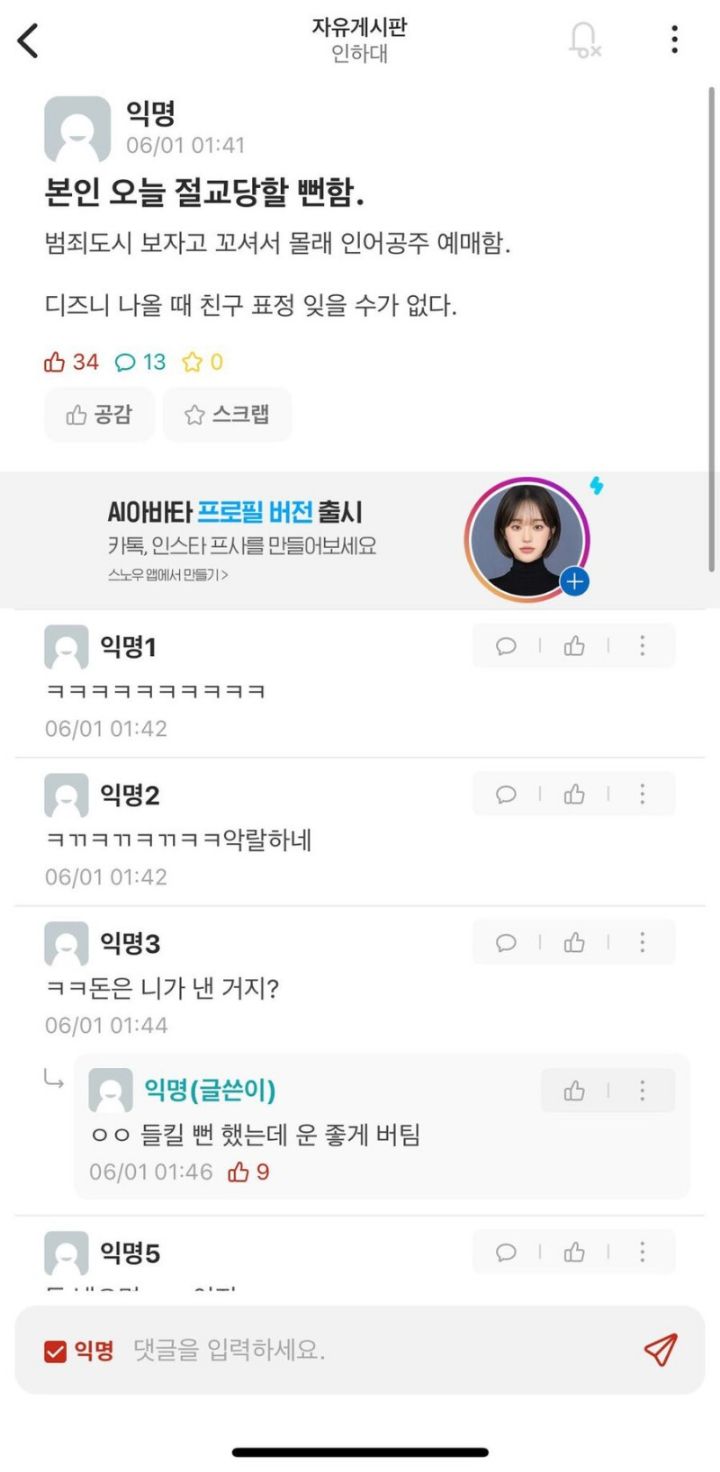Image resolution: width=720 pixels, height=1472 pixels.
Task: Open the top-right overflow menu
Action: pyautogui.click(x=674, y=40)
